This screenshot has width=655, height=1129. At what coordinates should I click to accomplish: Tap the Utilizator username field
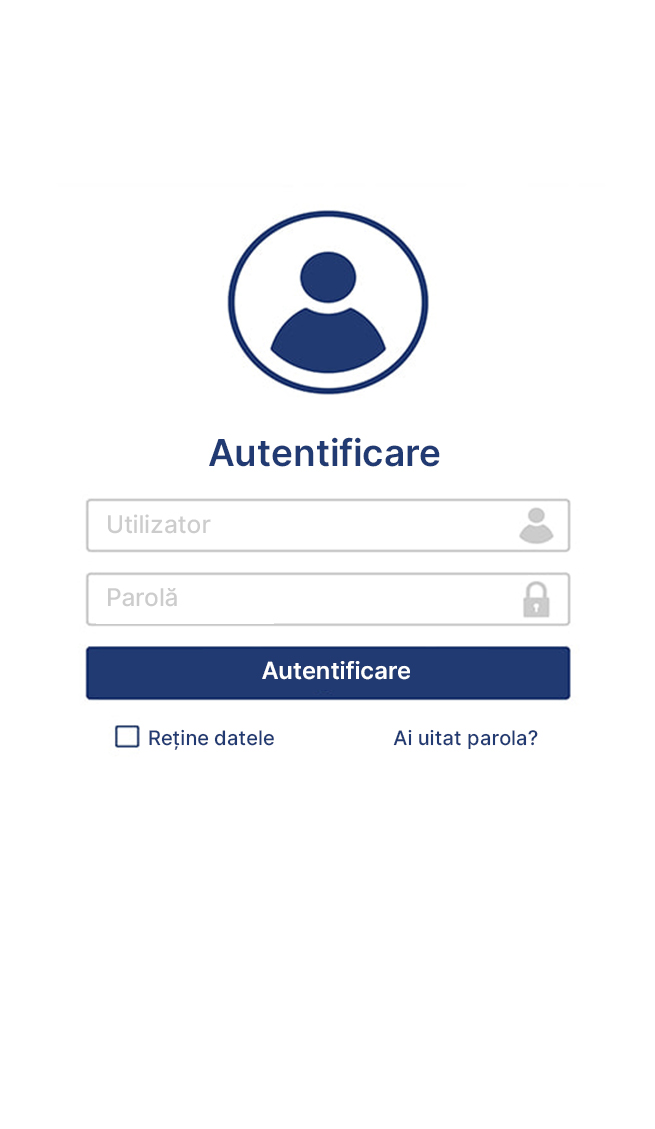pos(328,526)
